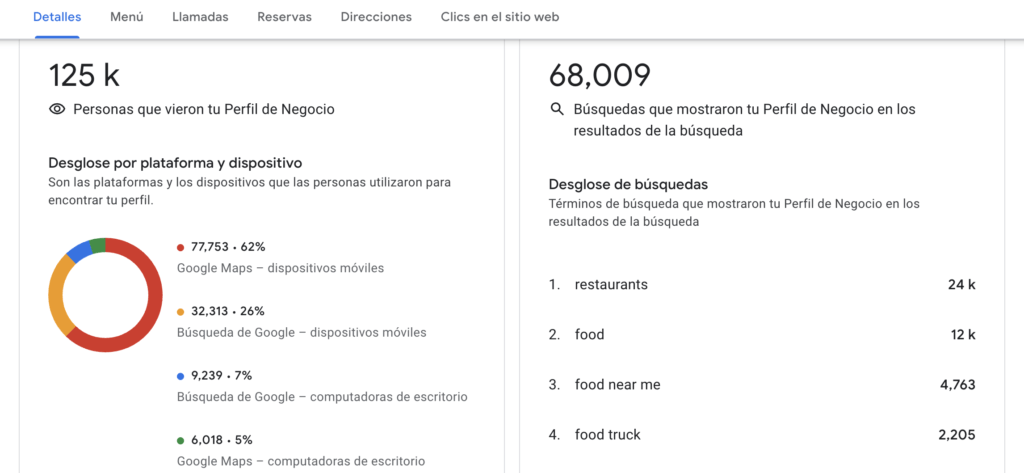The width and height of the screenshot is (1024, 473).
Task: Open the Reservas tab
Action: 284,17
